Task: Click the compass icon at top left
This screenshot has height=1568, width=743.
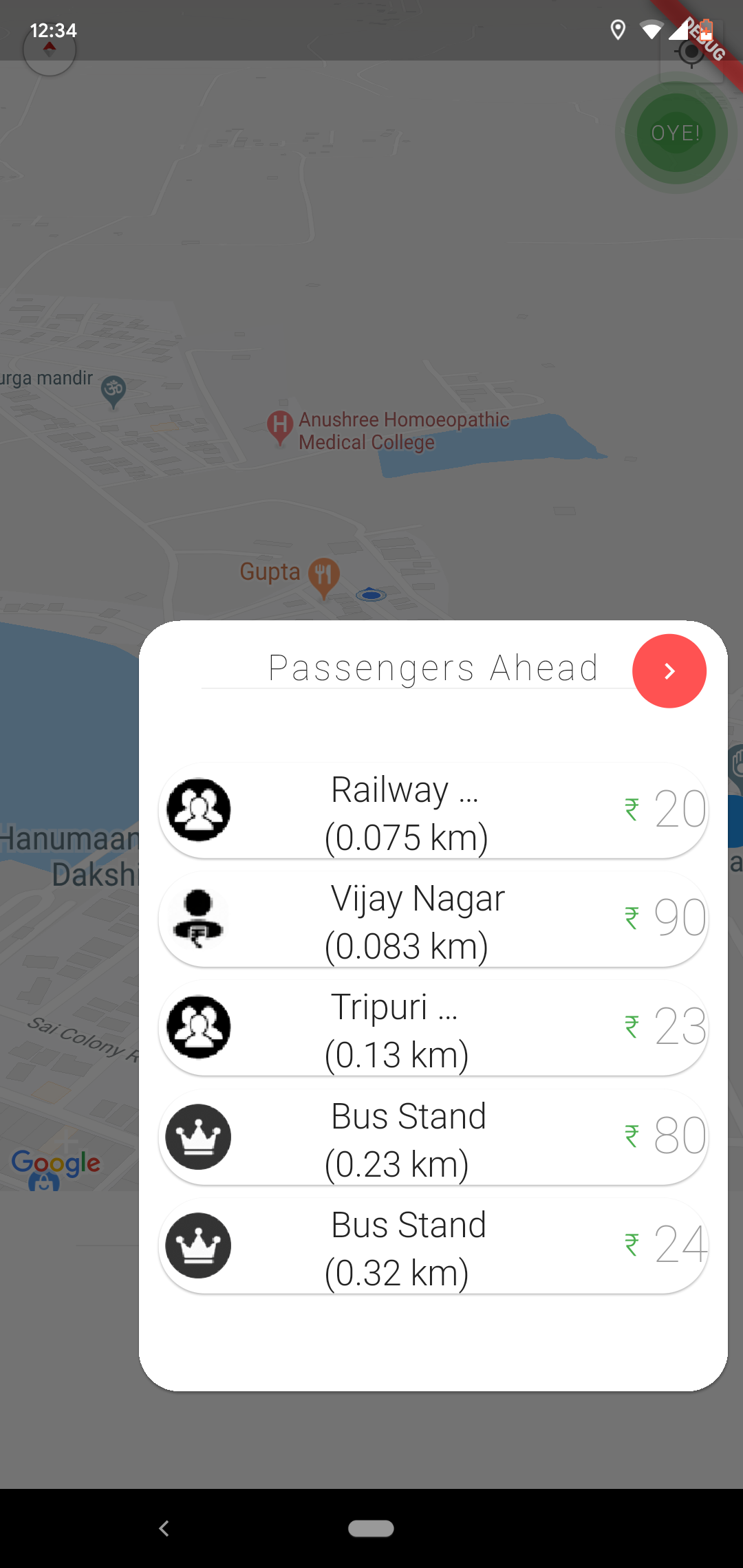Action: click(49, 49)
